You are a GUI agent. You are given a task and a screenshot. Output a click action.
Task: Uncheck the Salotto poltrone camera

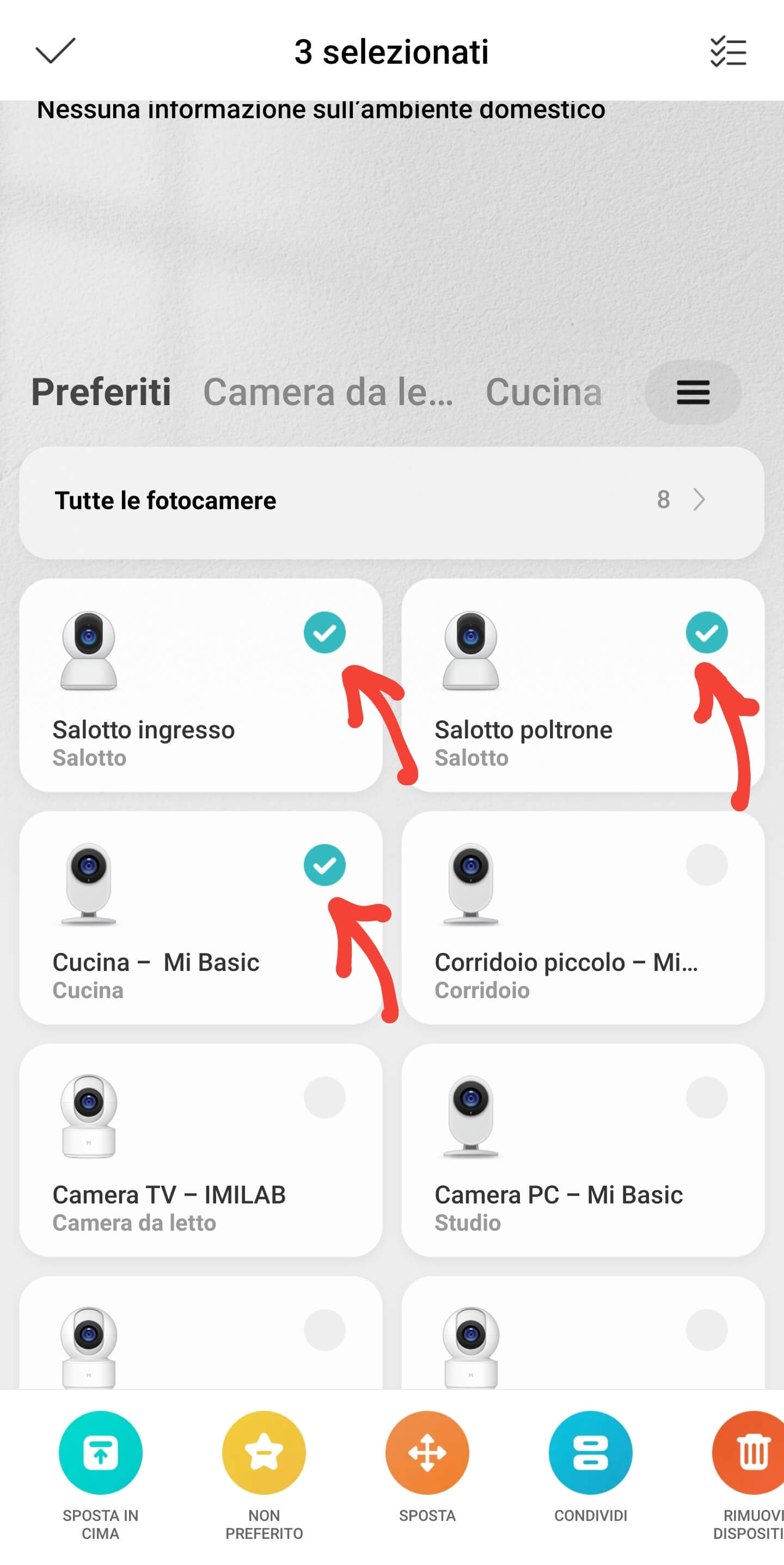coord(706,632)
